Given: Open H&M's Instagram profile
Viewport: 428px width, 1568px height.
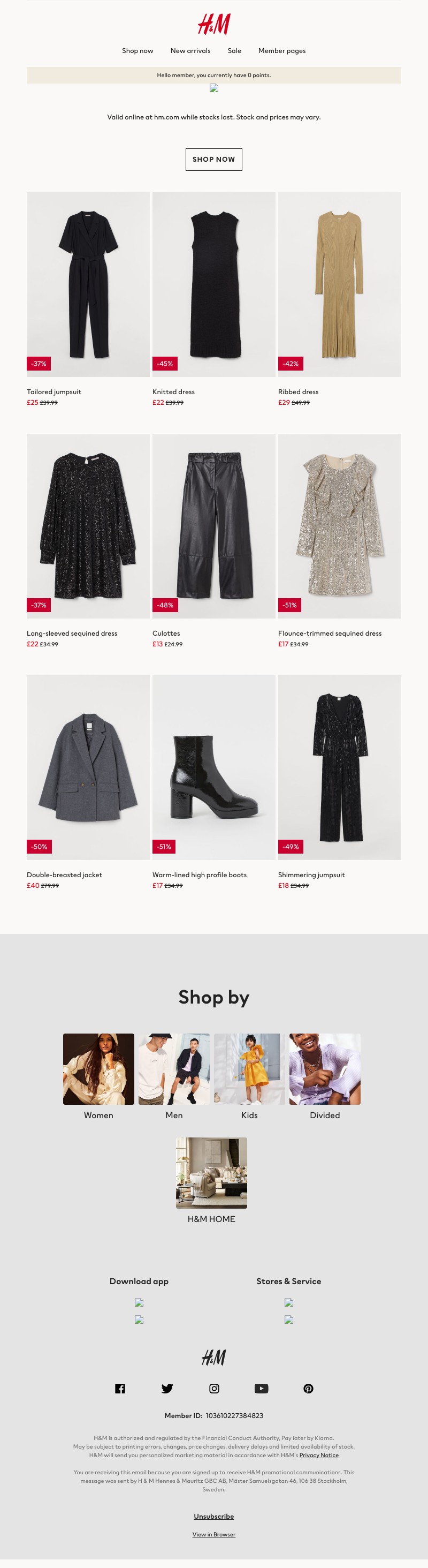Looking at the screenshot, I should tap(214, 1389).
